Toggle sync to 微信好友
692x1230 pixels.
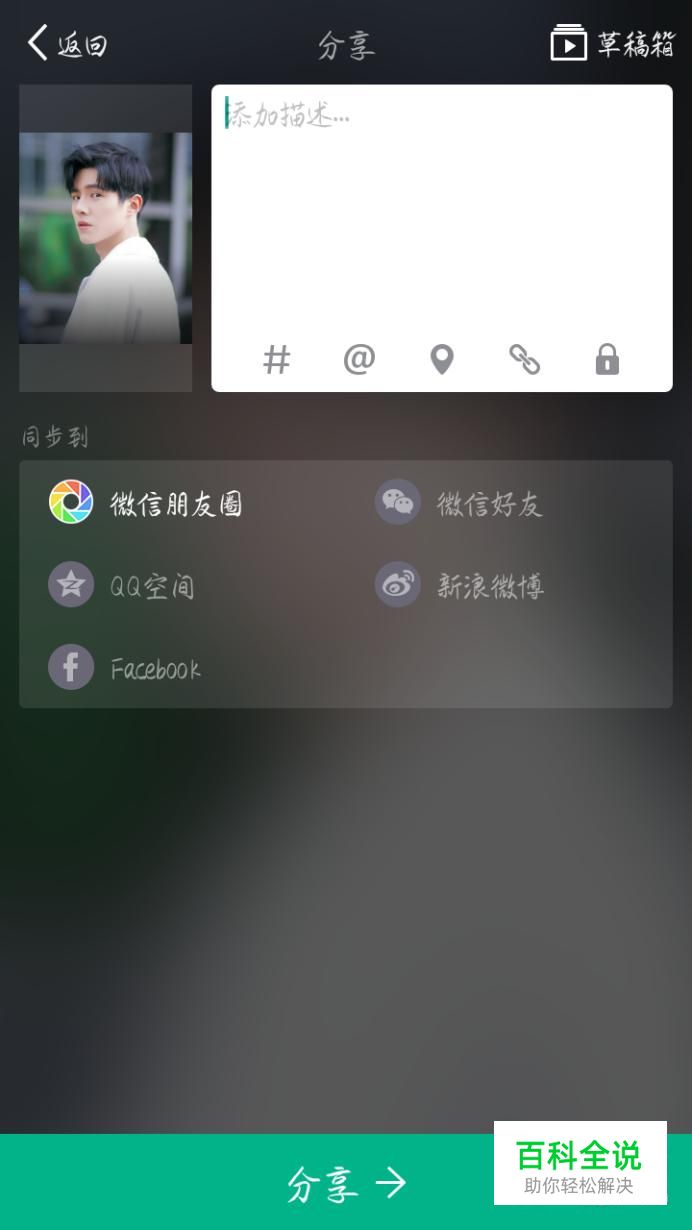coord(459,503)
